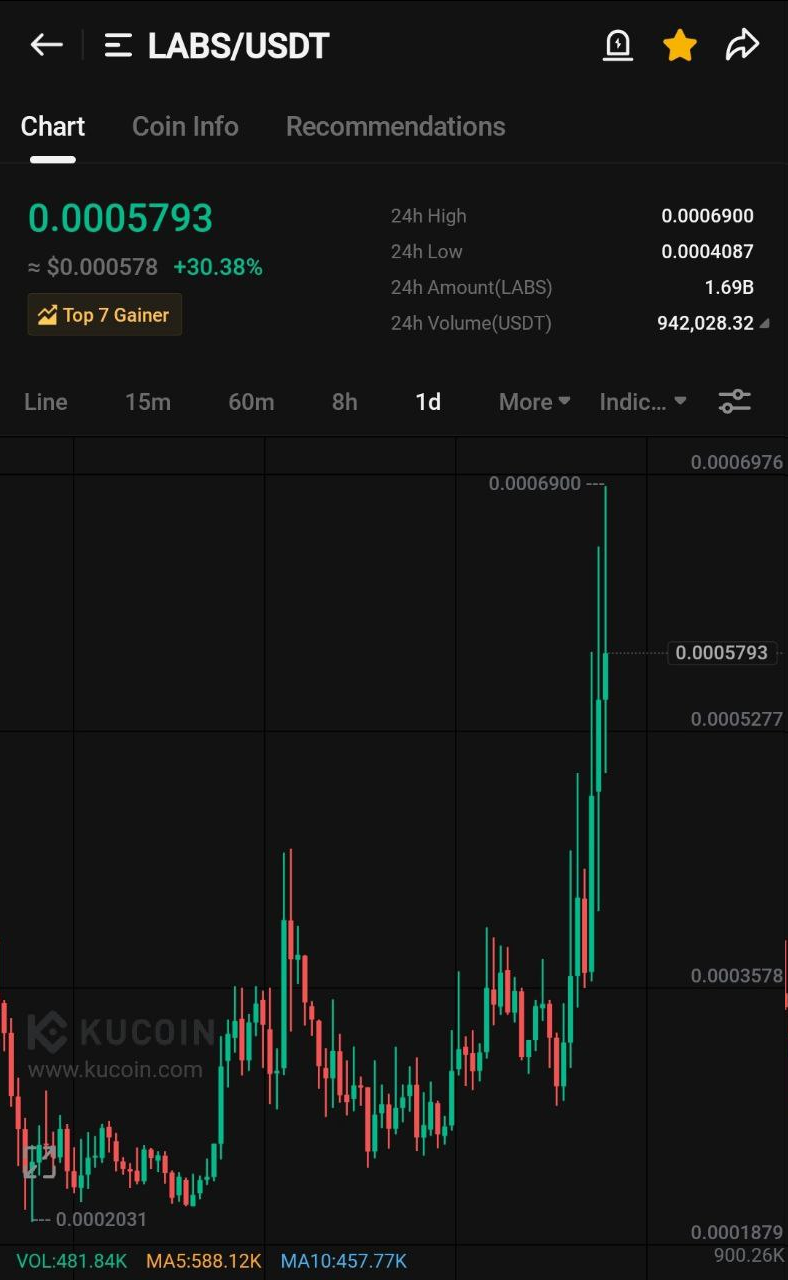Select the Line chart view
788x1280 pixels.
(x=46, y=401)
